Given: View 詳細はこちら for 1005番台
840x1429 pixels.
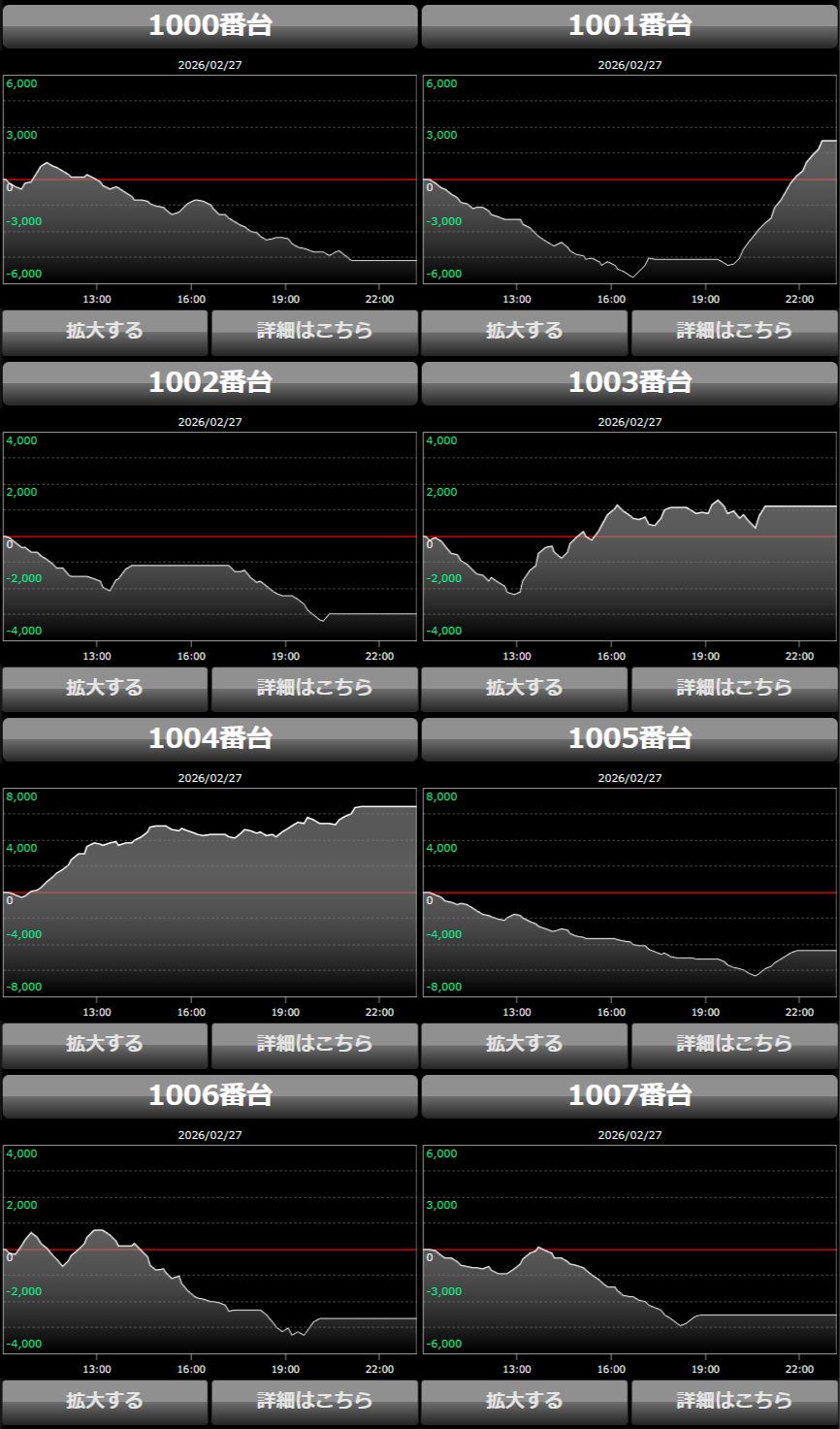Looking at the screenshot, I should click(x=734, y=1045).
